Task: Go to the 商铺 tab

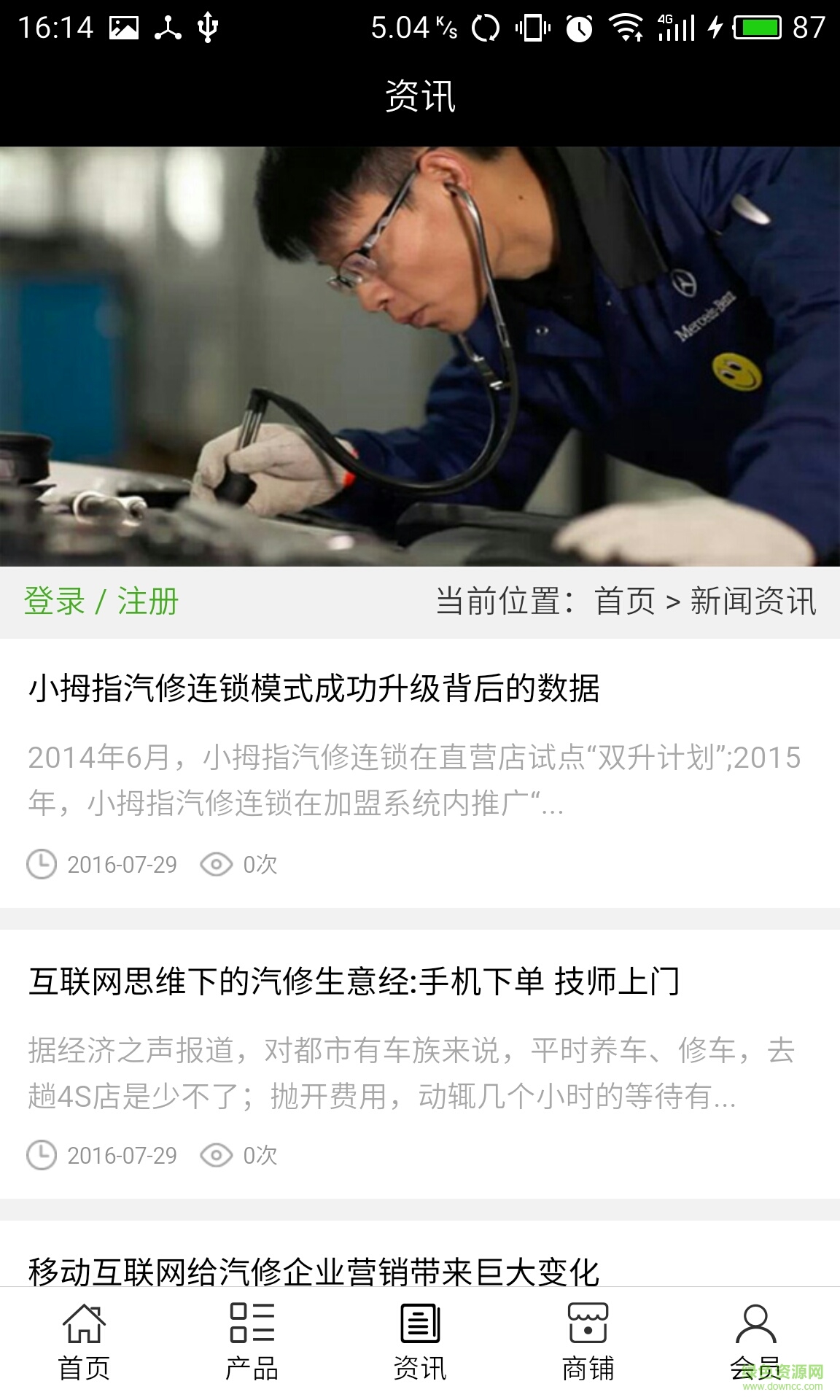Action: (588, 1343)
